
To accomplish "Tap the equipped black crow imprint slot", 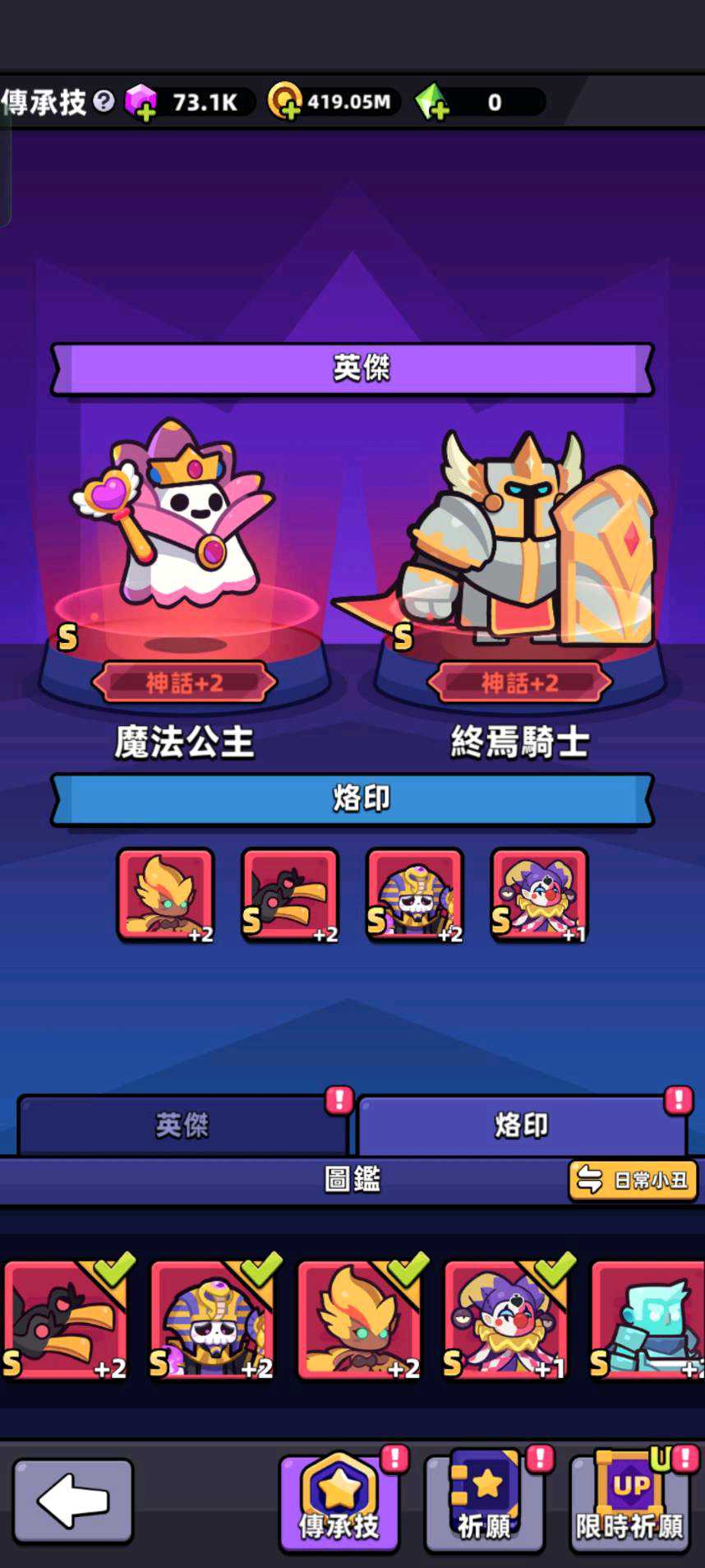I will pos(290,895).
